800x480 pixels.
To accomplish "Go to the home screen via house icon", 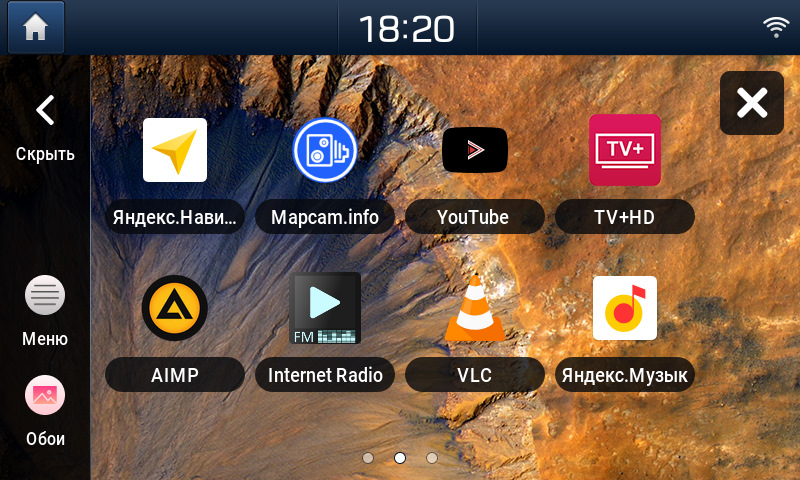I will tap(36, 27).
